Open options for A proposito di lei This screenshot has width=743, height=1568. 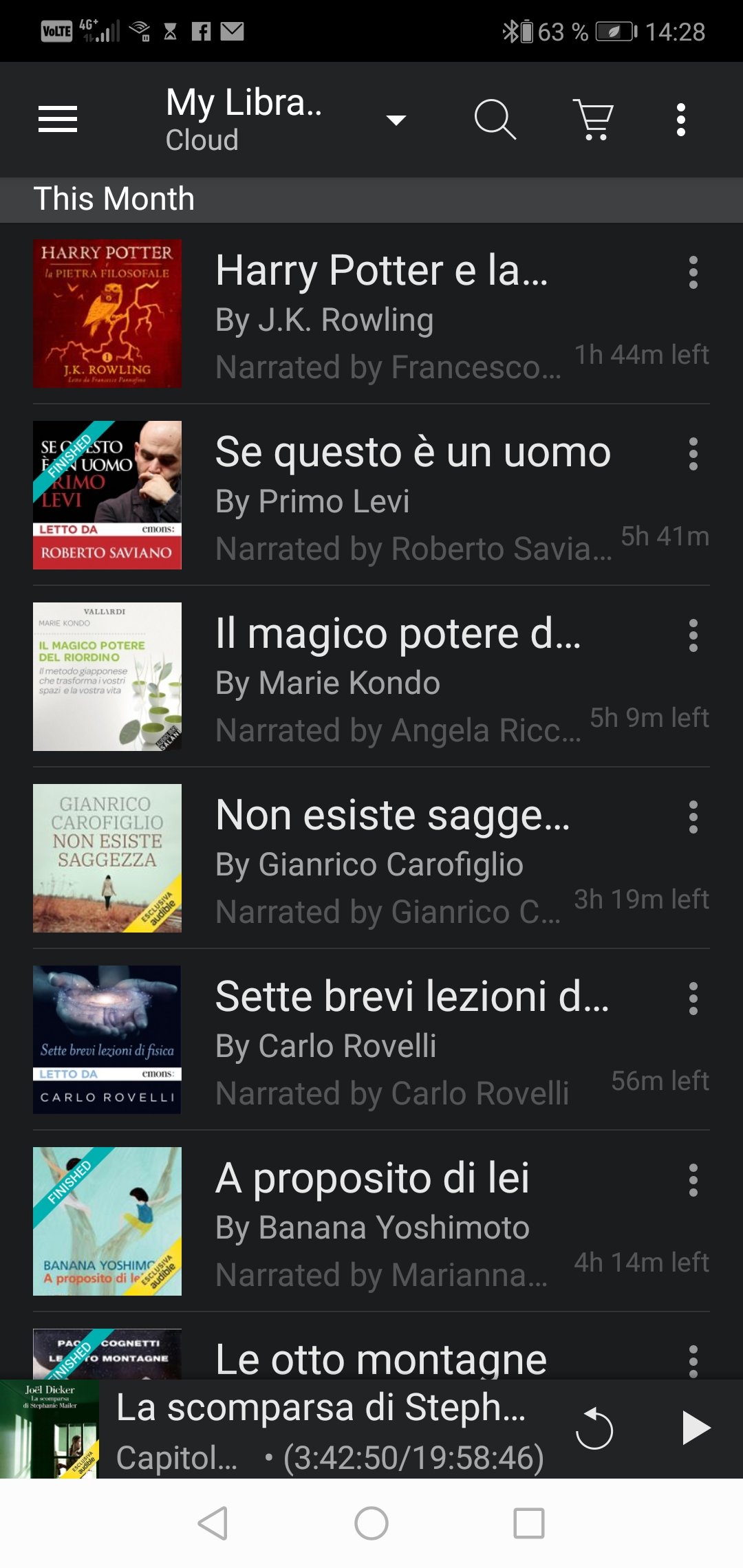[692, 1182]
